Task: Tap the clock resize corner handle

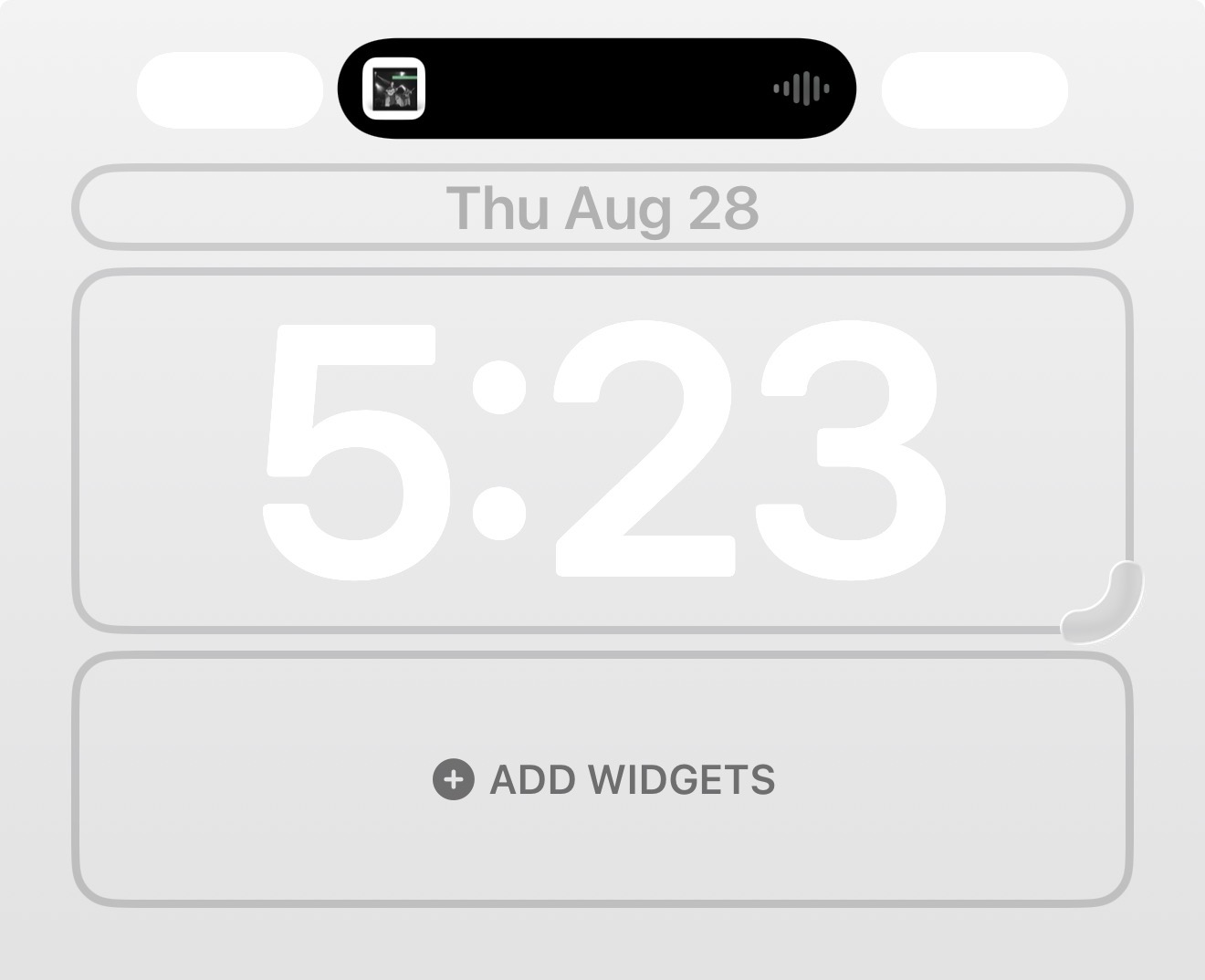Action: tap(1105, 603)
